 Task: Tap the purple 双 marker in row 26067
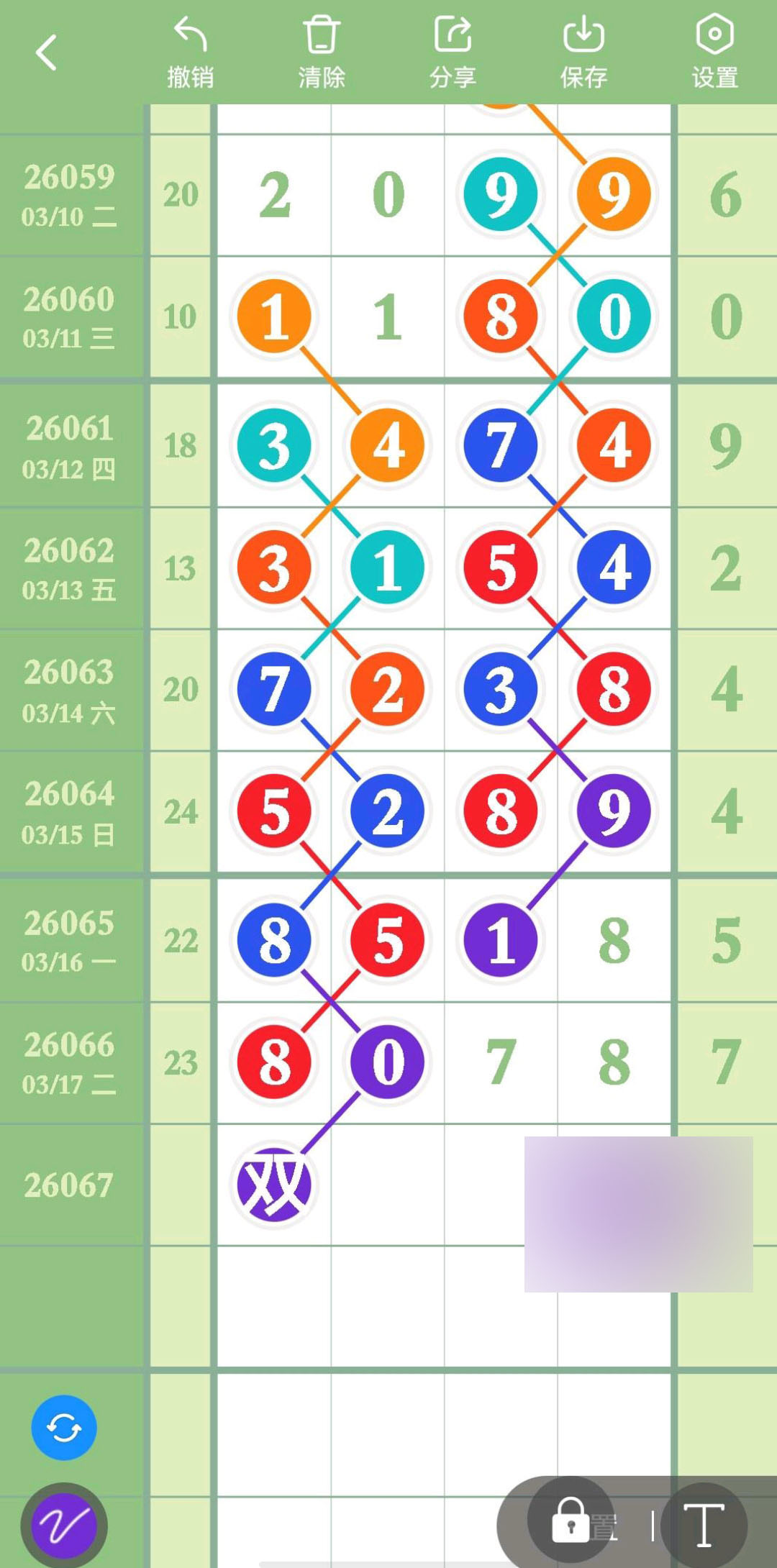click(274, 1184)
